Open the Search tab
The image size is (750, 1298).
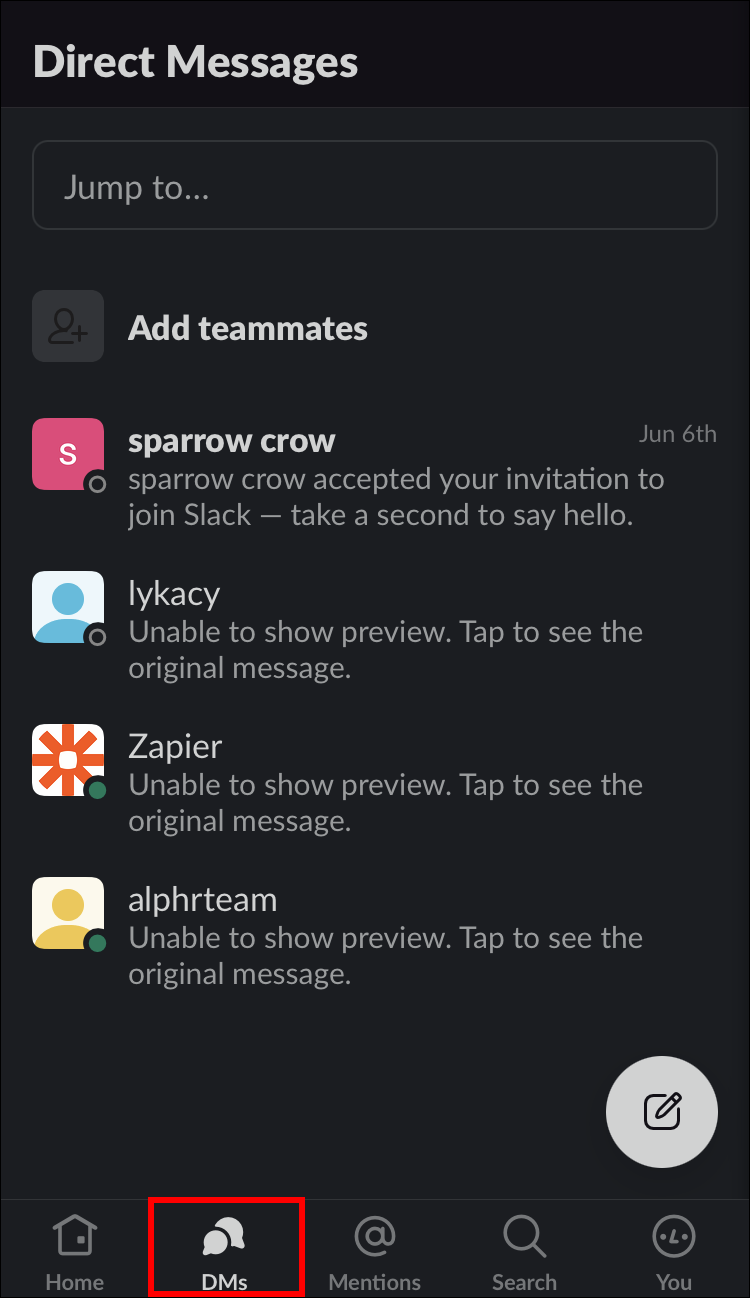point(524,1252)
